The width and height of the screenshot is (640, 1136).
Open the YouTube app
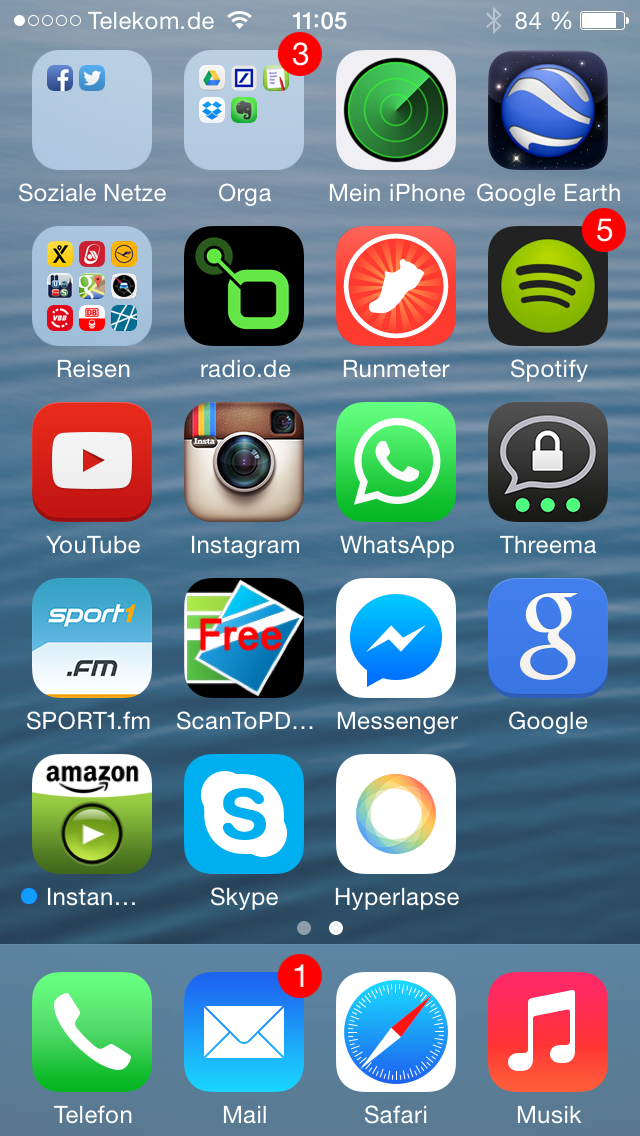[x=92, y=462]
